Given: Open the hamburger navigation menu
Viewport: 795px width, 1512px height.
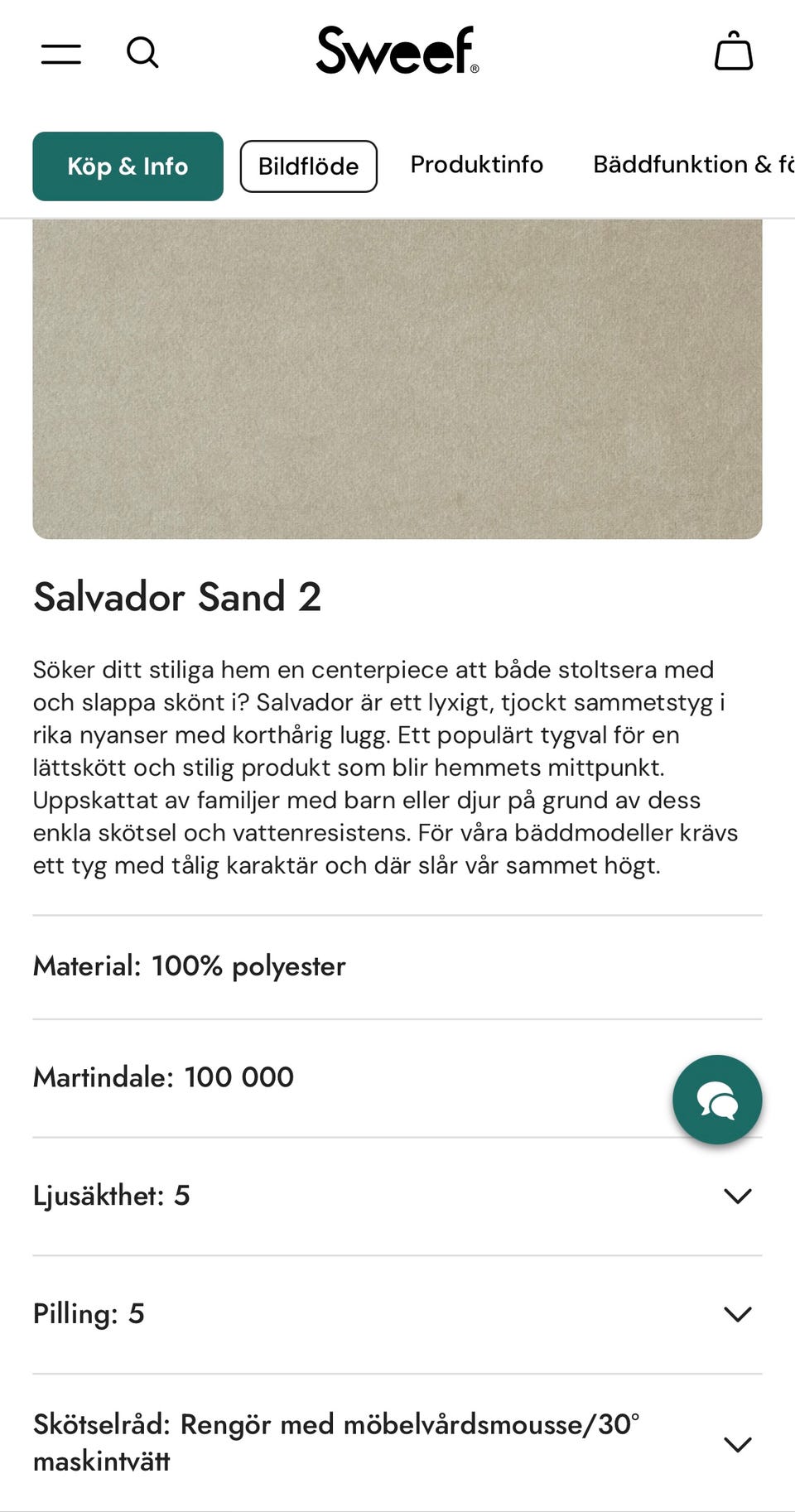Looking at the screenshot, I should pyautogui.click(x=61, y=52).
